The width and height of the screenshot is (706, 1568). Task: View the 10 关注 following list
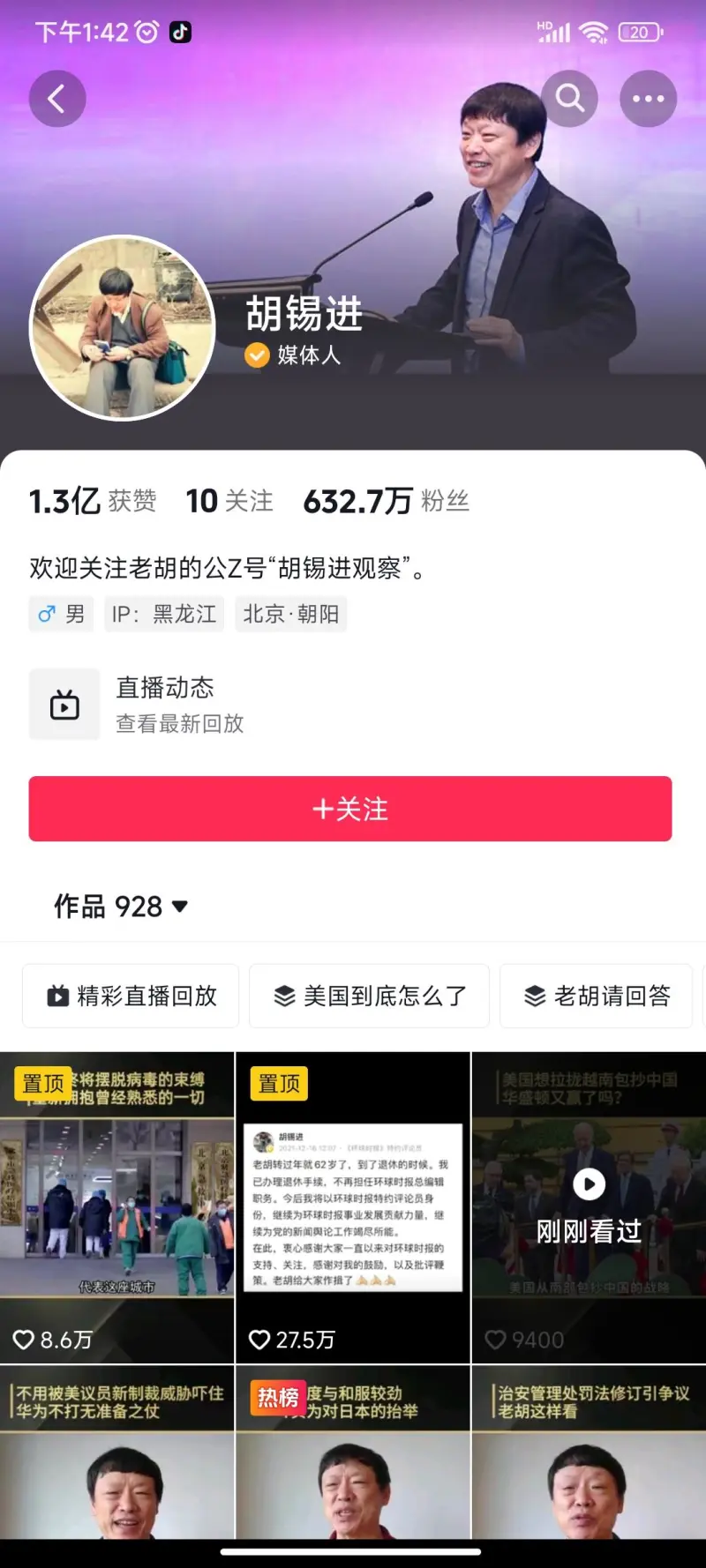click(x=229, y=501)
